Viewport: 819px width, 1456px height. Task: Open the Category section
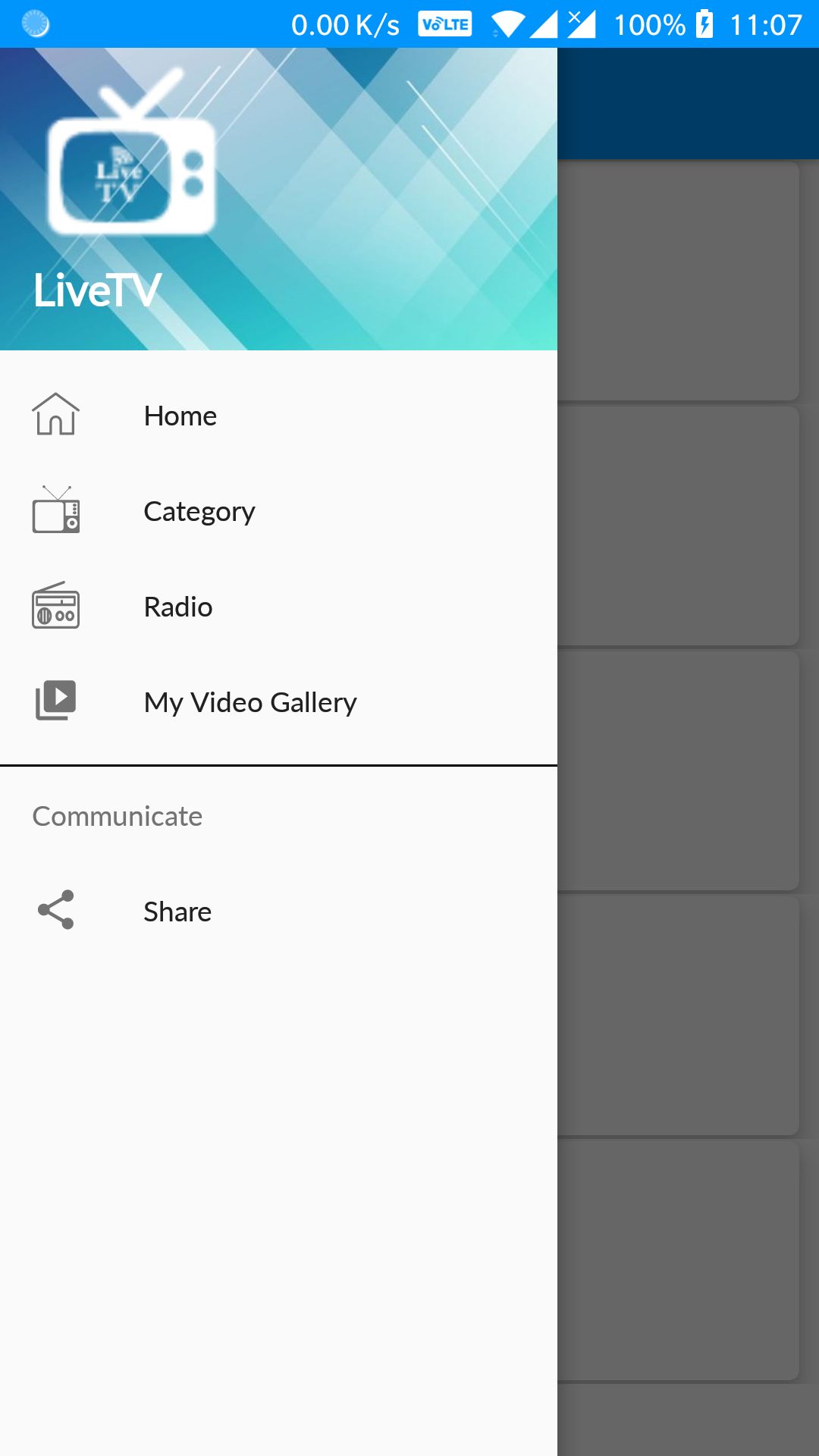(199, 511)
